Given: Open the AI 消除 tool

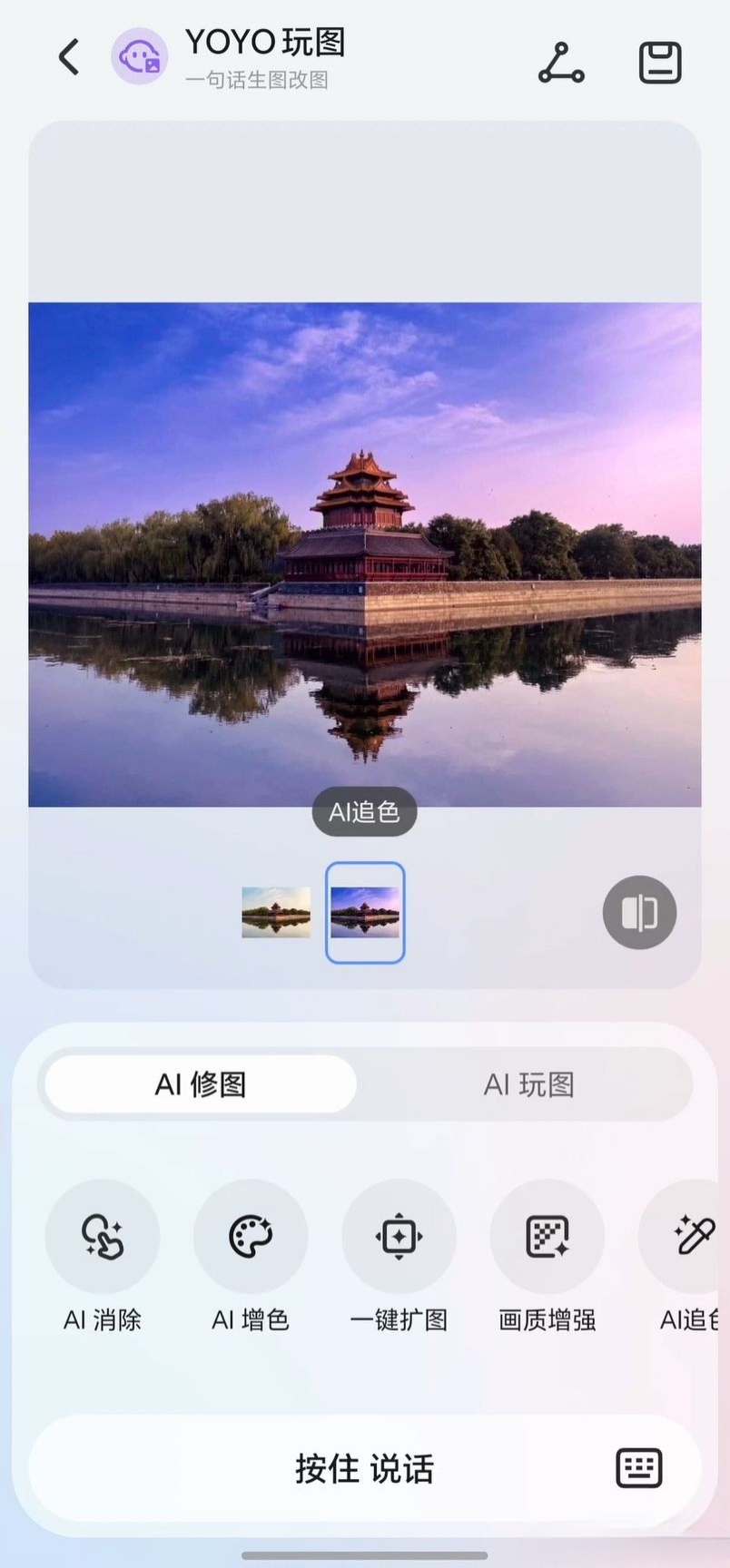Looking at the screenshot, I should [x=103, y=1236].
